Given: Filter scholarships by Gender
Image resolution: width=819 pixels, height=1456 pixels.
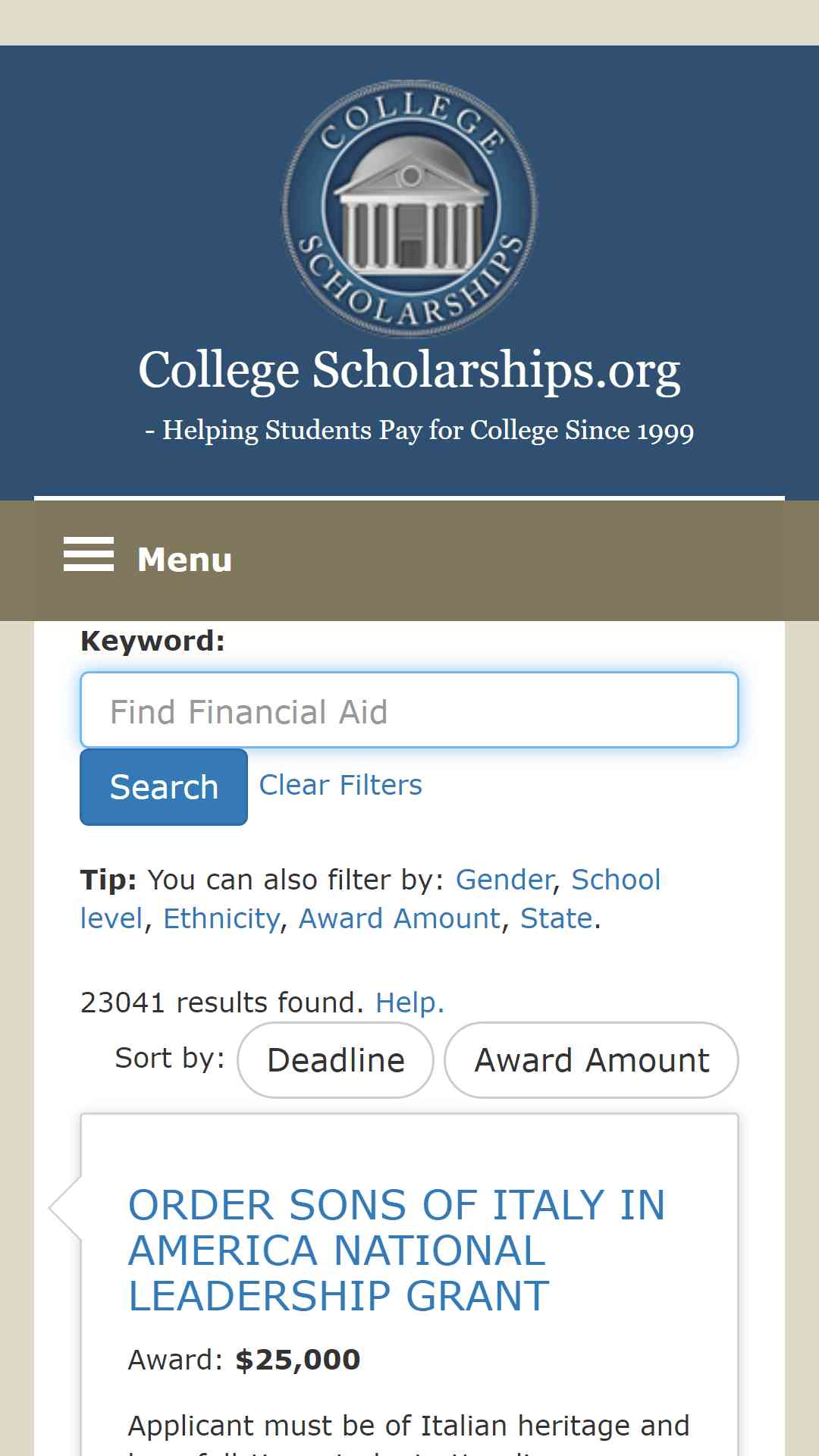Looking at the screenshot, I should point(505,880).
